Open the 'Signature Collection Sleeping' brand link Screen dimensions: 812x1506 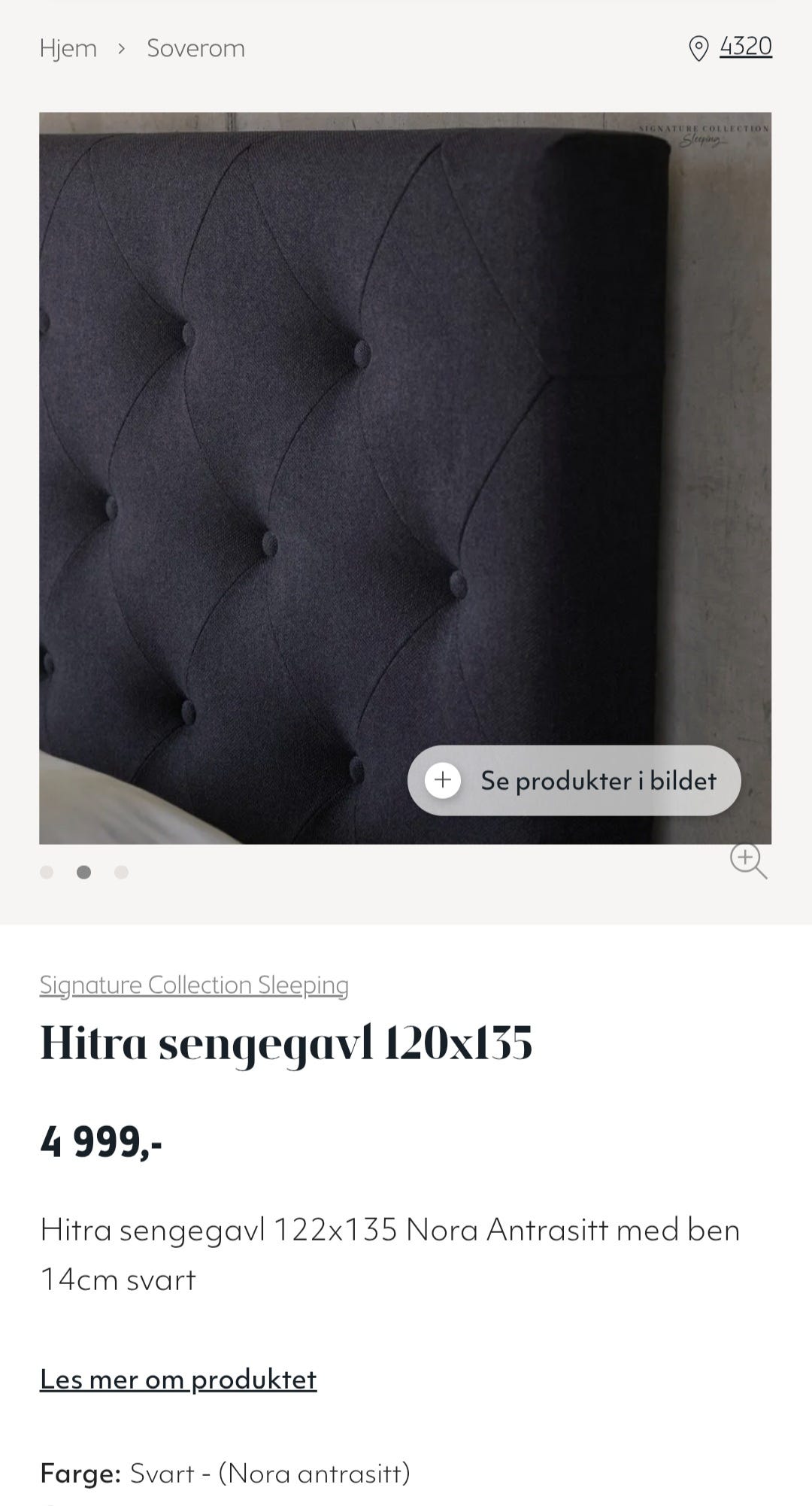click(x=194, y=985)
